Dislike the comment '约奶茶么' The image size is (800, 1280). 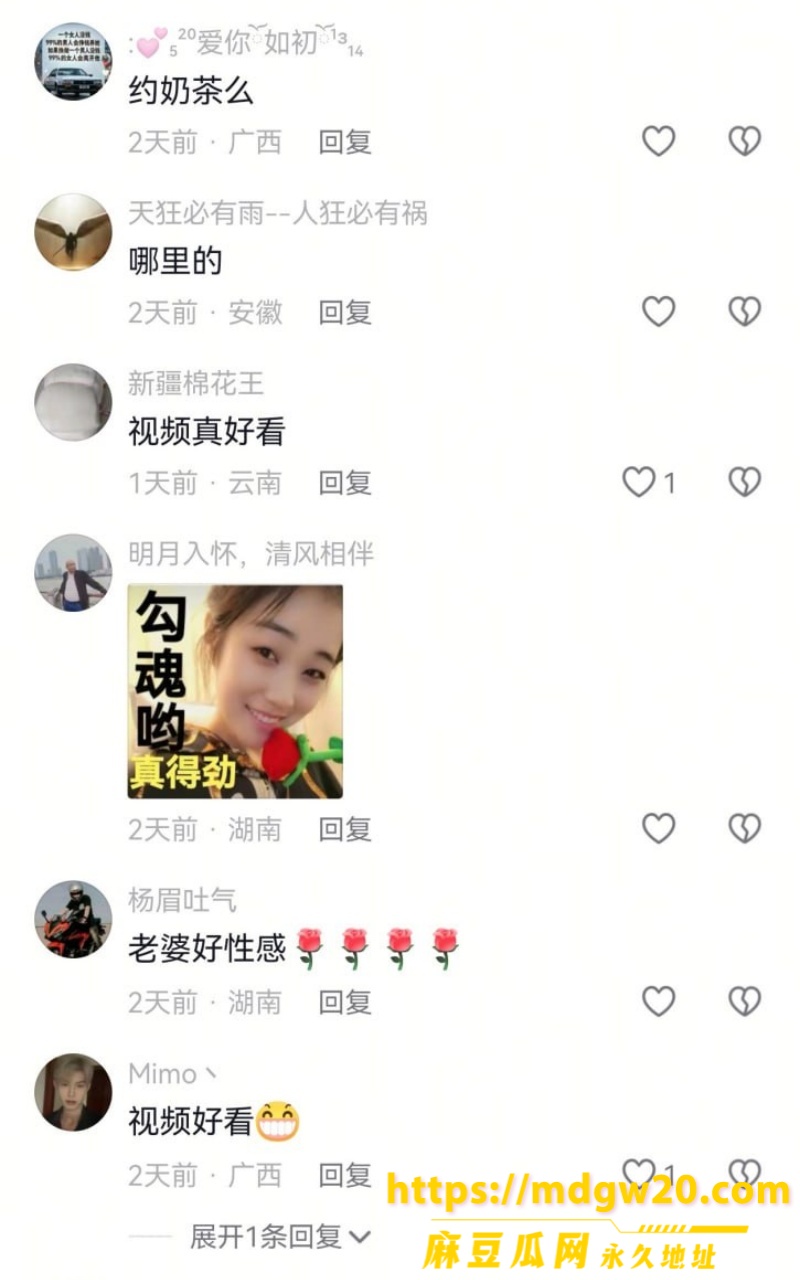pyautogui.click(x=744, y=141)
